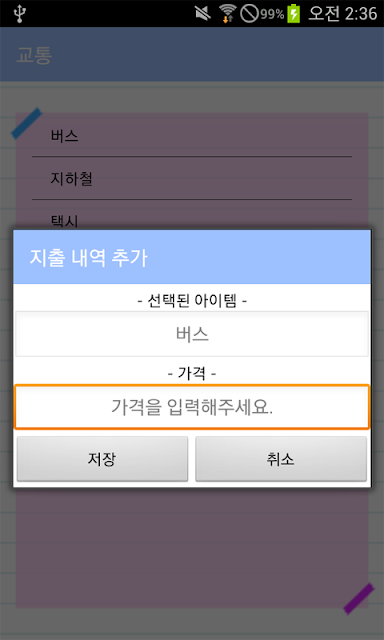Tap the selected item field showing 버스
Screen dimensions: 384x640
coord(192,334)
